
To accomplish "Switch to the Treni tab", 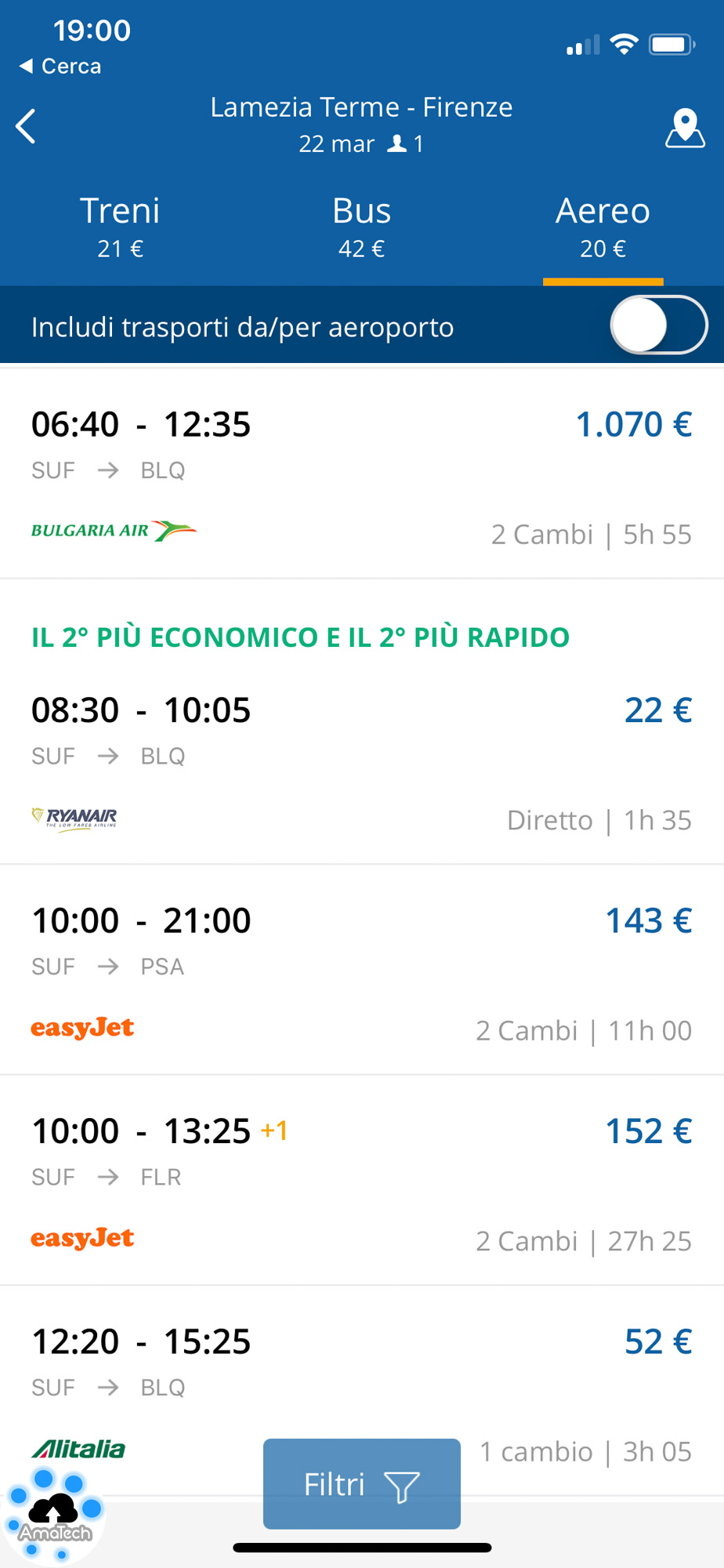I will point(120,227).
